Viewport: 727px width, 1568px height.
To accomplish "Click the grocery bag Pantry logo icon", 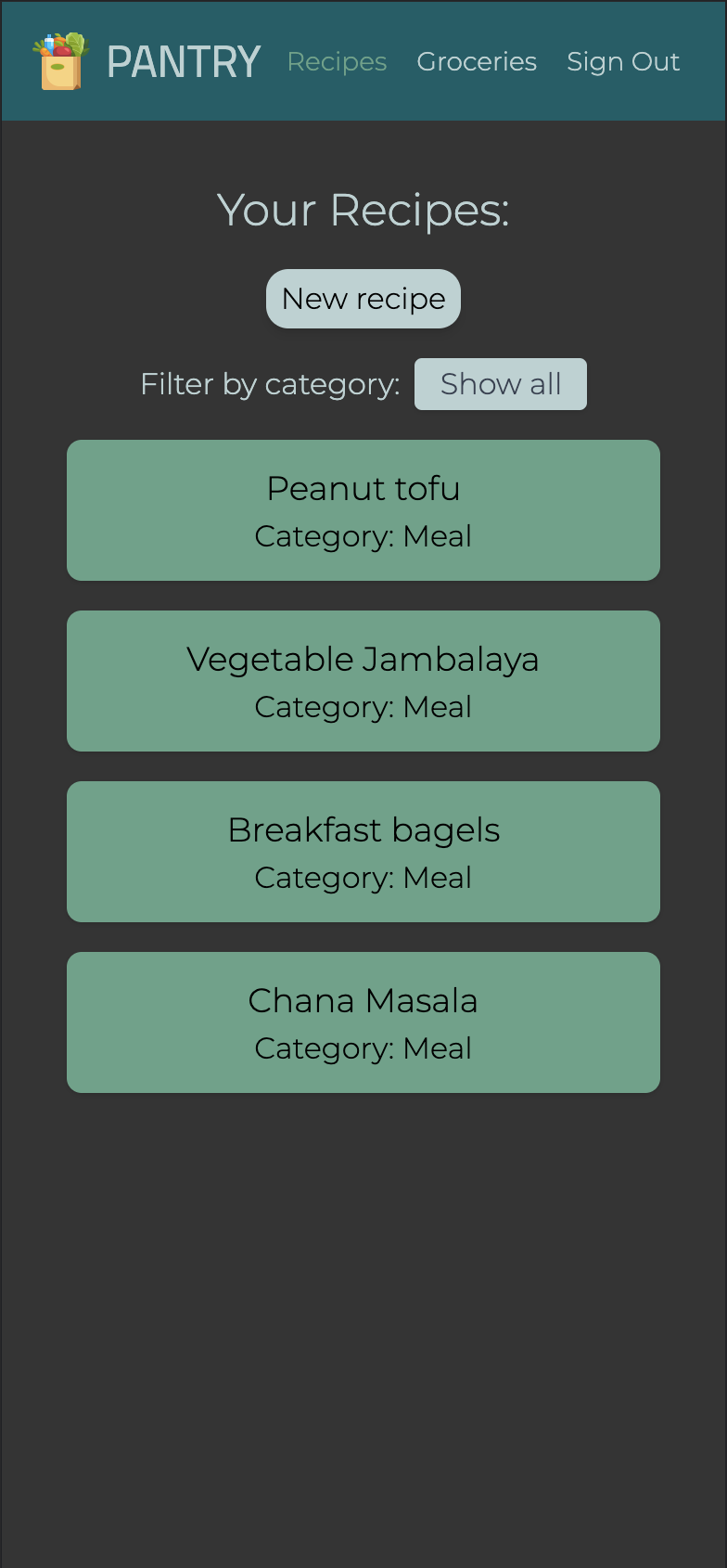I will [60, 61].
